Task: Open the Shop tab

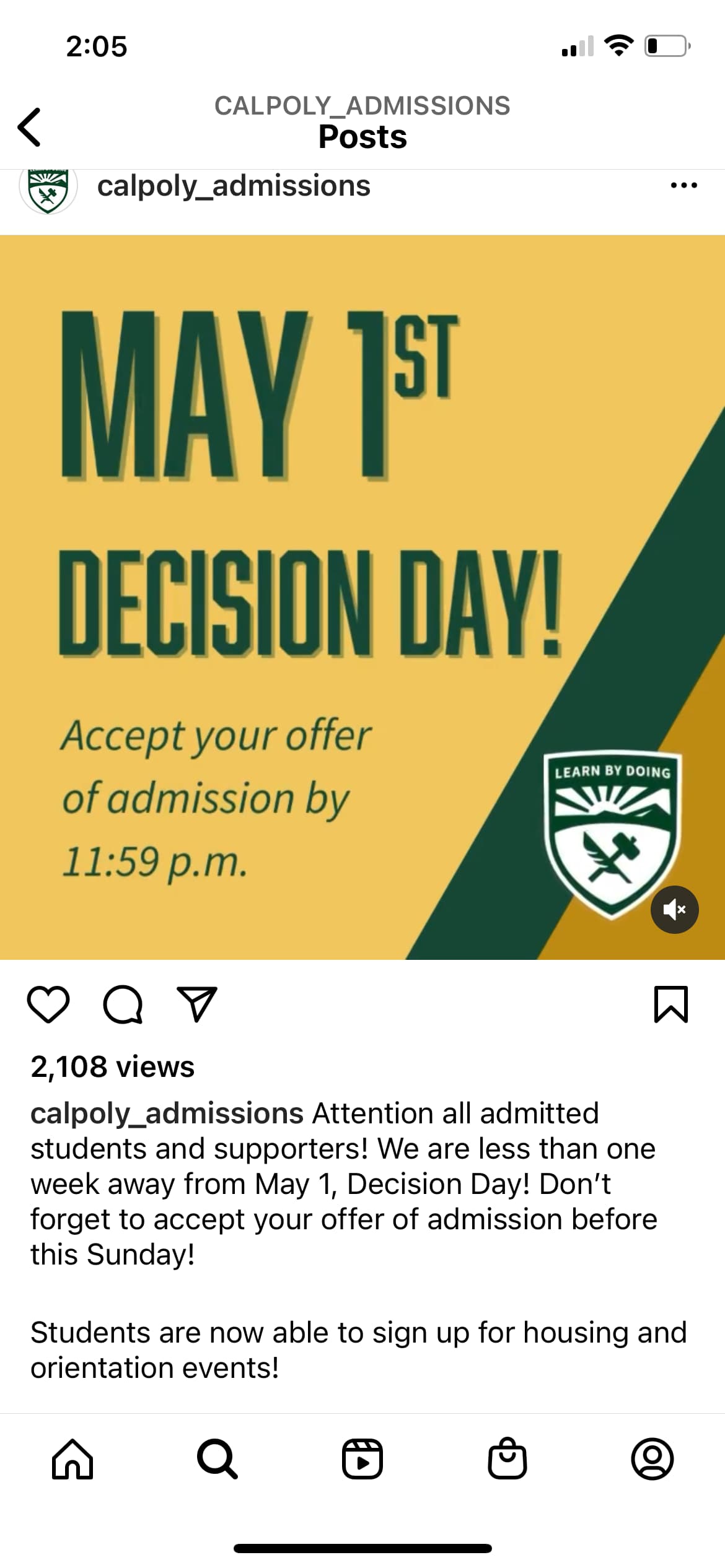Action: pos(507,1459)
